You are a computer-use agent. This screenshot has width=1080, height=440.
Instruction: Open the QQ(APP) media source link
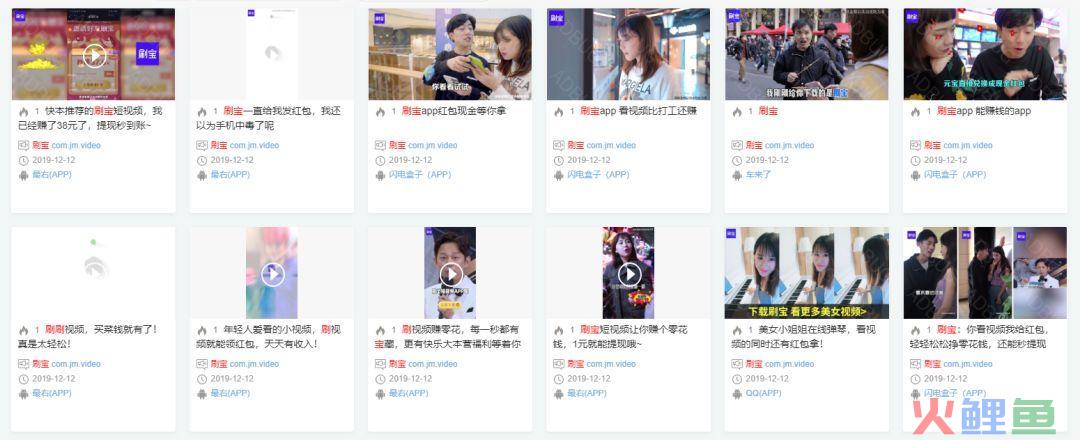[764, 393]
